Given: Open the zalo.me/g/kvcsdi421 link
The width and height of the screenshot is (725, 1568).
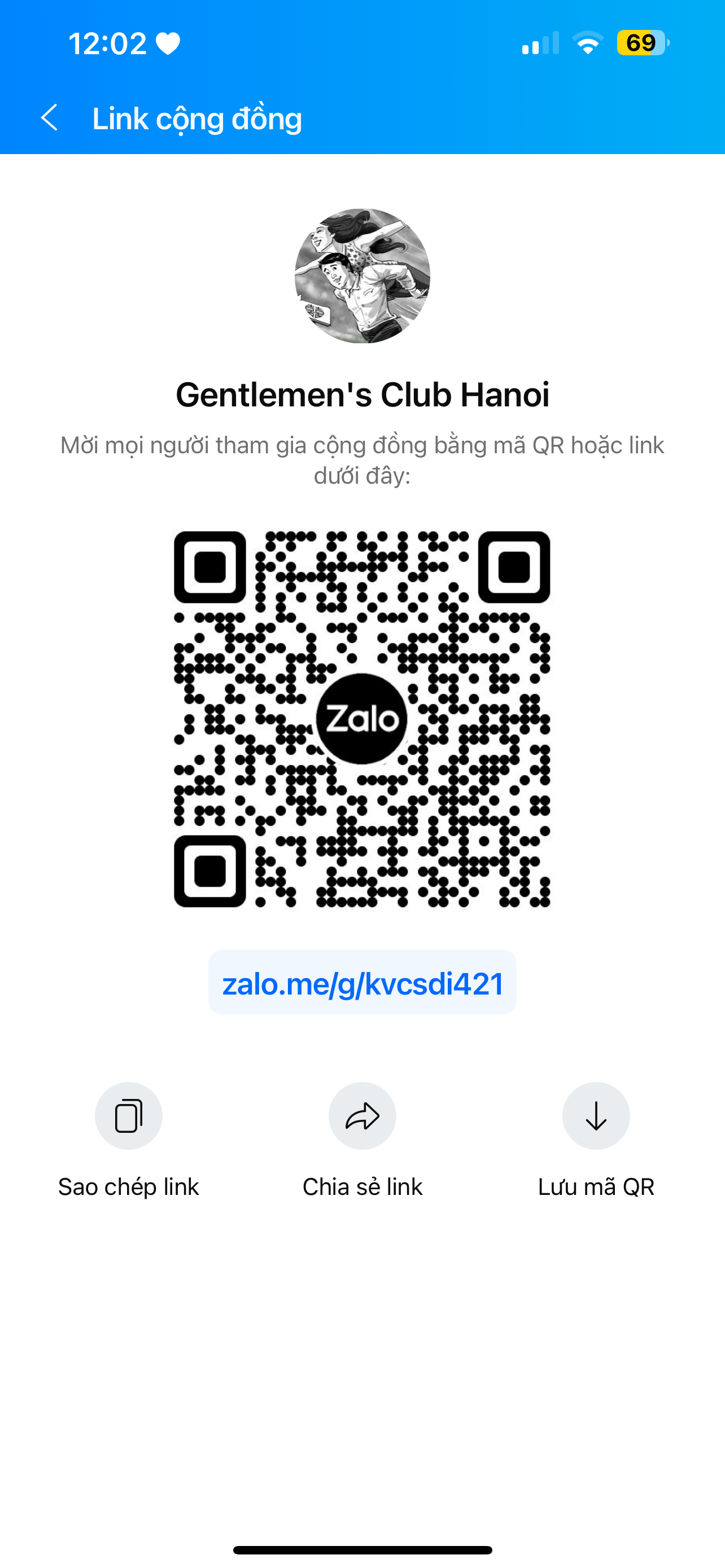Looking at the screenshot, I should tap(362, 983).
